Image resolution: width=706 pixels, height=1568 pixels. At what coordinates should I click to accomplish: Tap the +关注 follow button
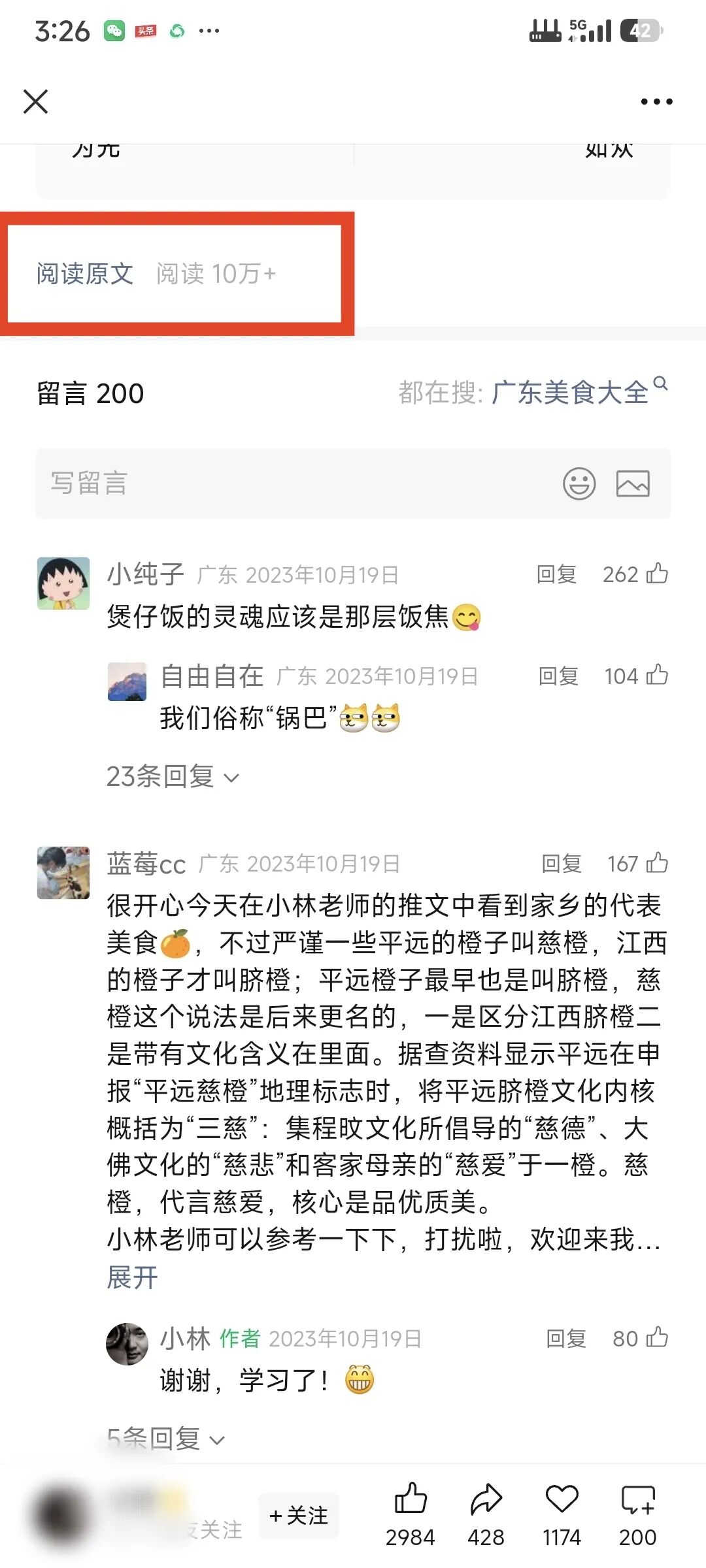coord(298,1515)
